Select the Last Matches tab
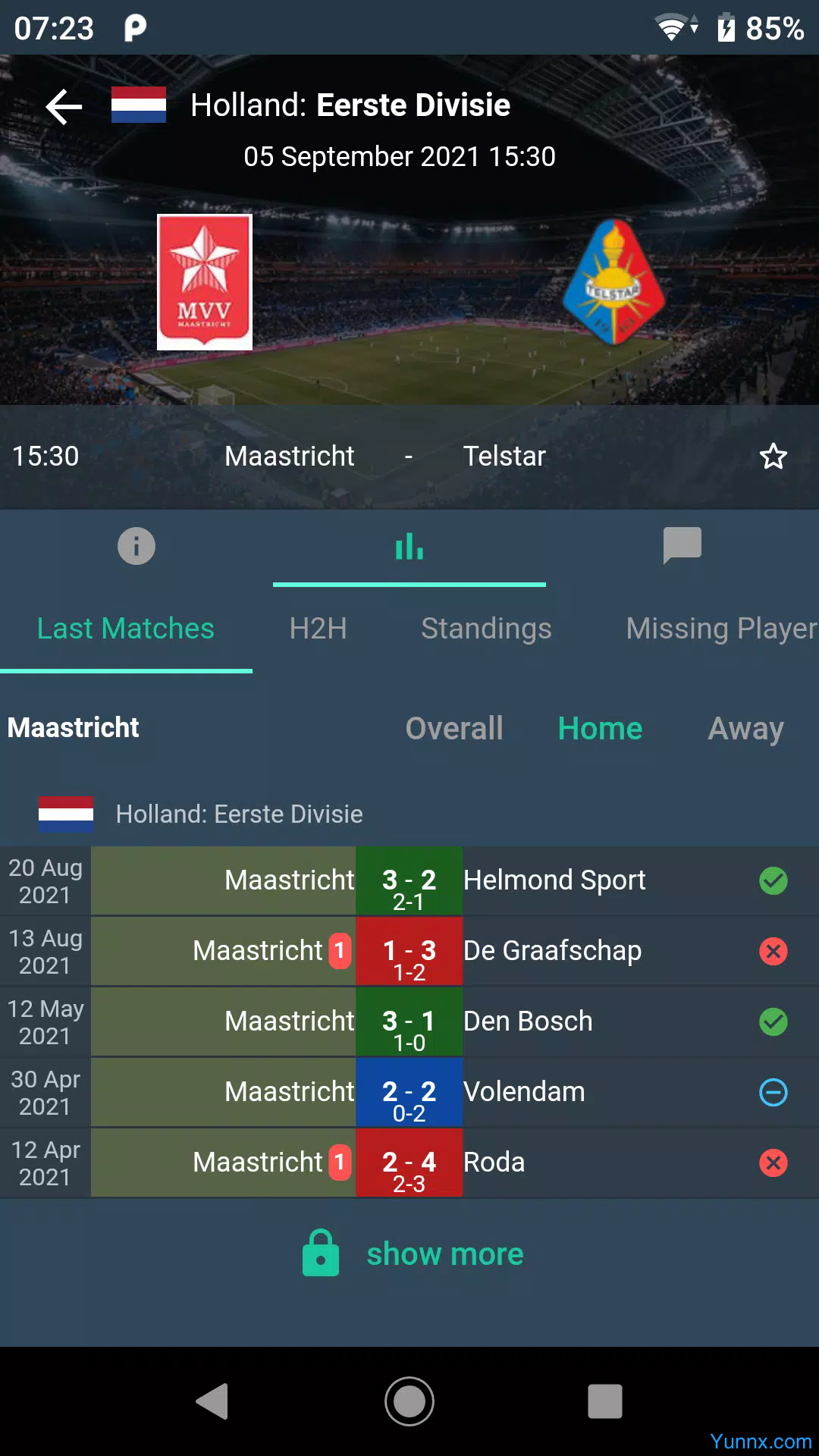Image resolution: width=819 pixels, height=1456 pixels. point(126,629)
